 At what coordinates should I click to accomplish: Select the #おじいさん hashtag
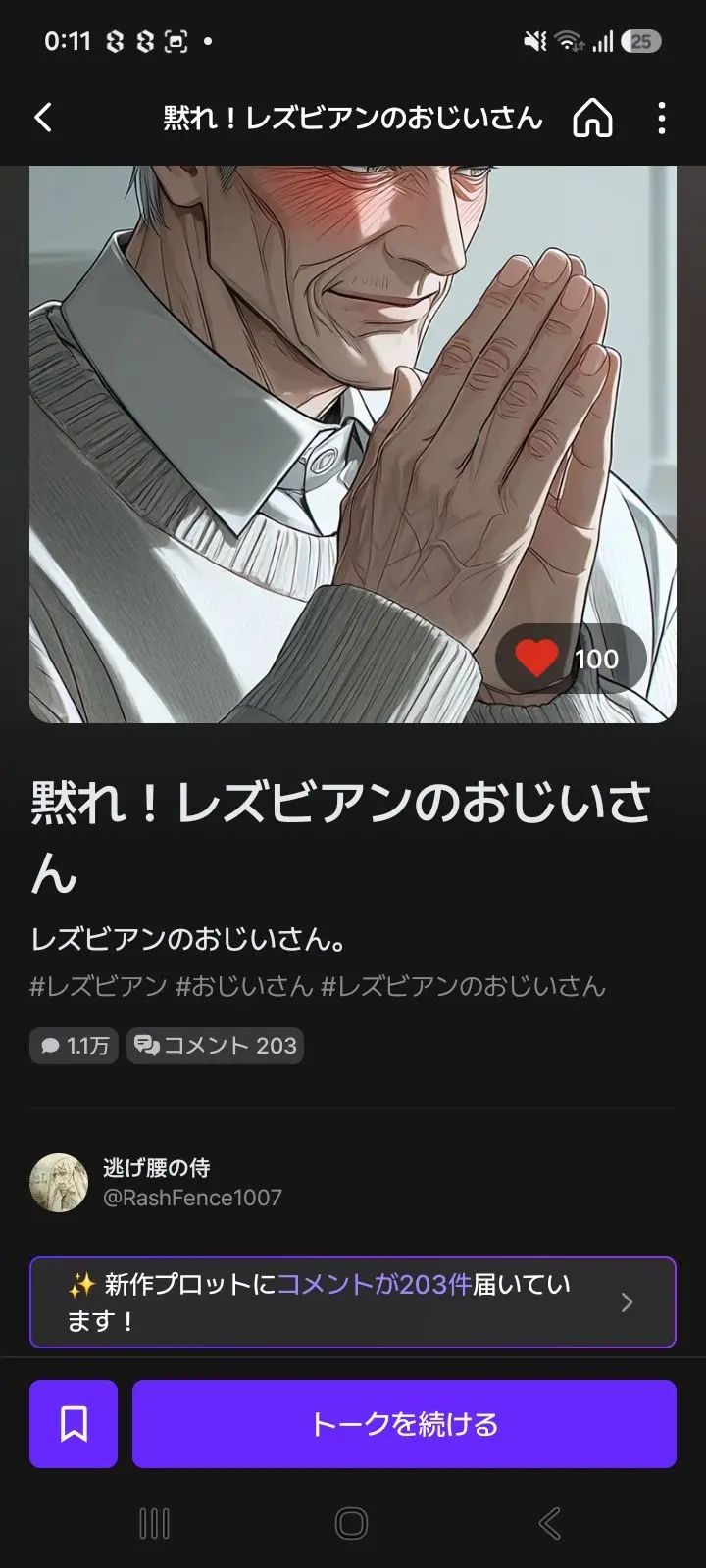pos(244,986)
